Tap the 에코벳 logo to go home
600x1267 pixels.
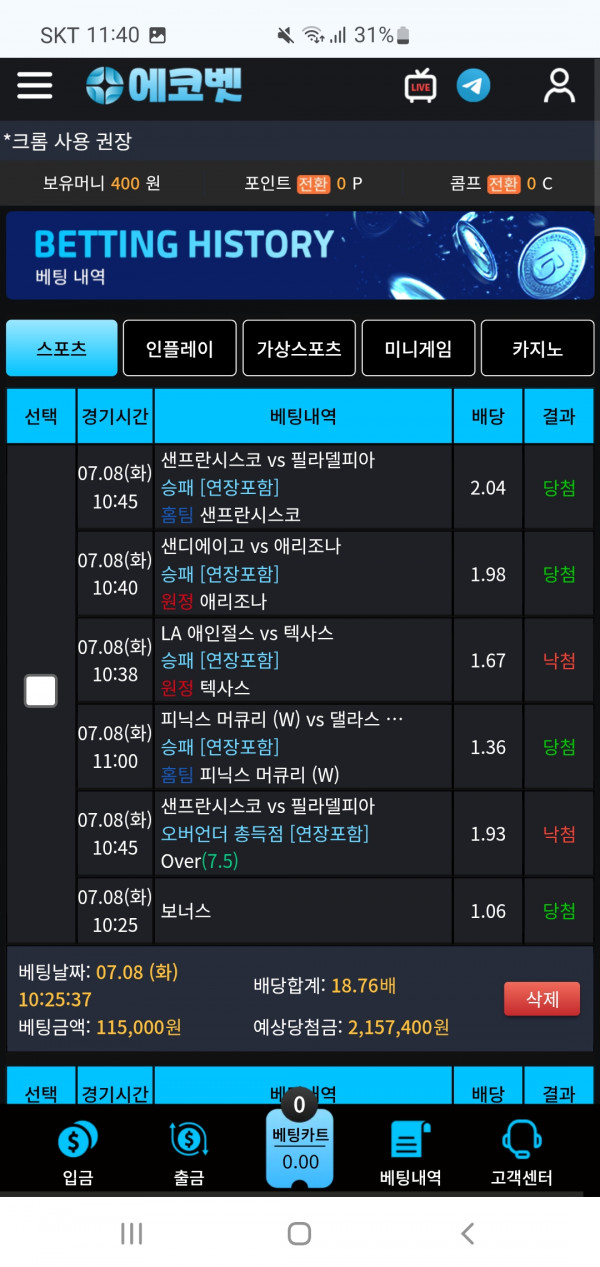pyautogui.click(x=165, y=85)
